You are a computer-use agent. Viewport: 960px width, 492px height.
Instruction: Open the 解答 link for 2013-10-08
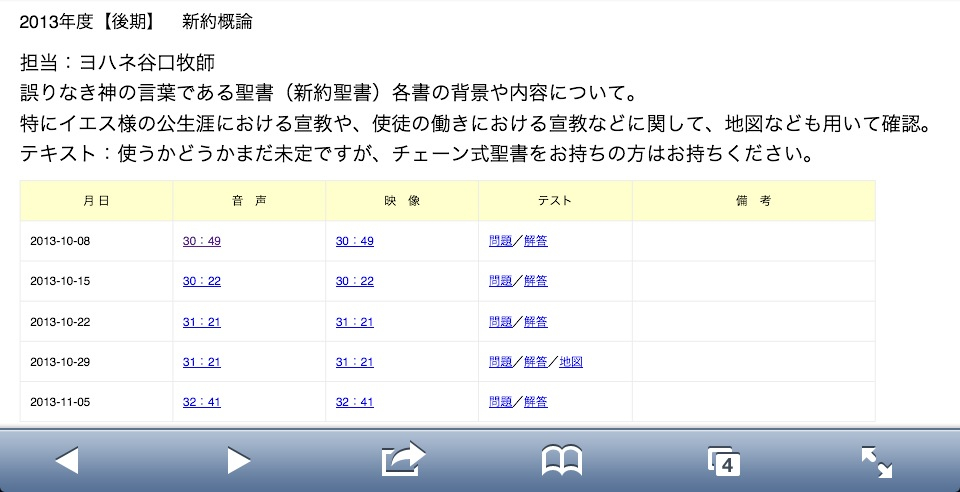pyautogui.click(x=536, y=241)
